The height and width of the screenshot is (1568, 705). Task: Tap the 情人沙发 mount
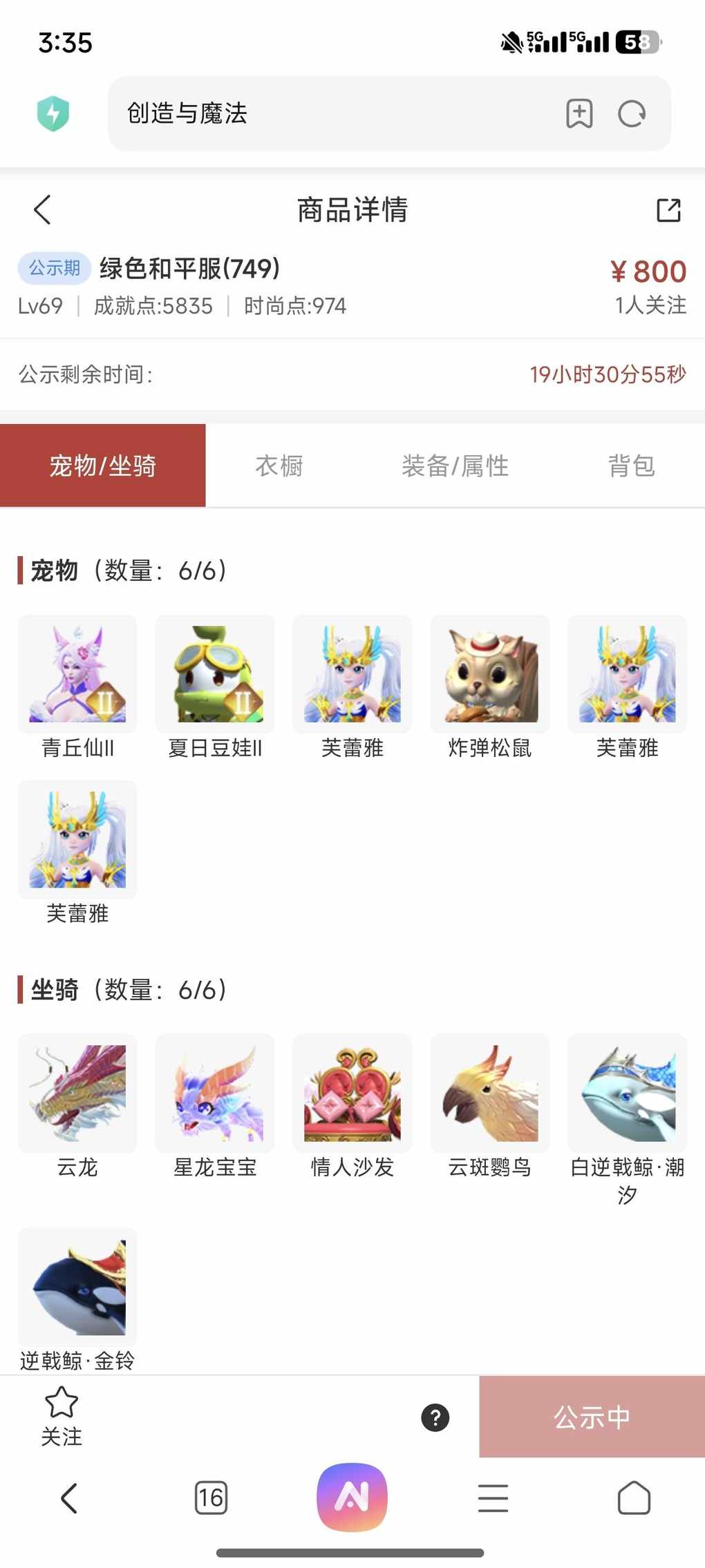(x=352, y=1093)
